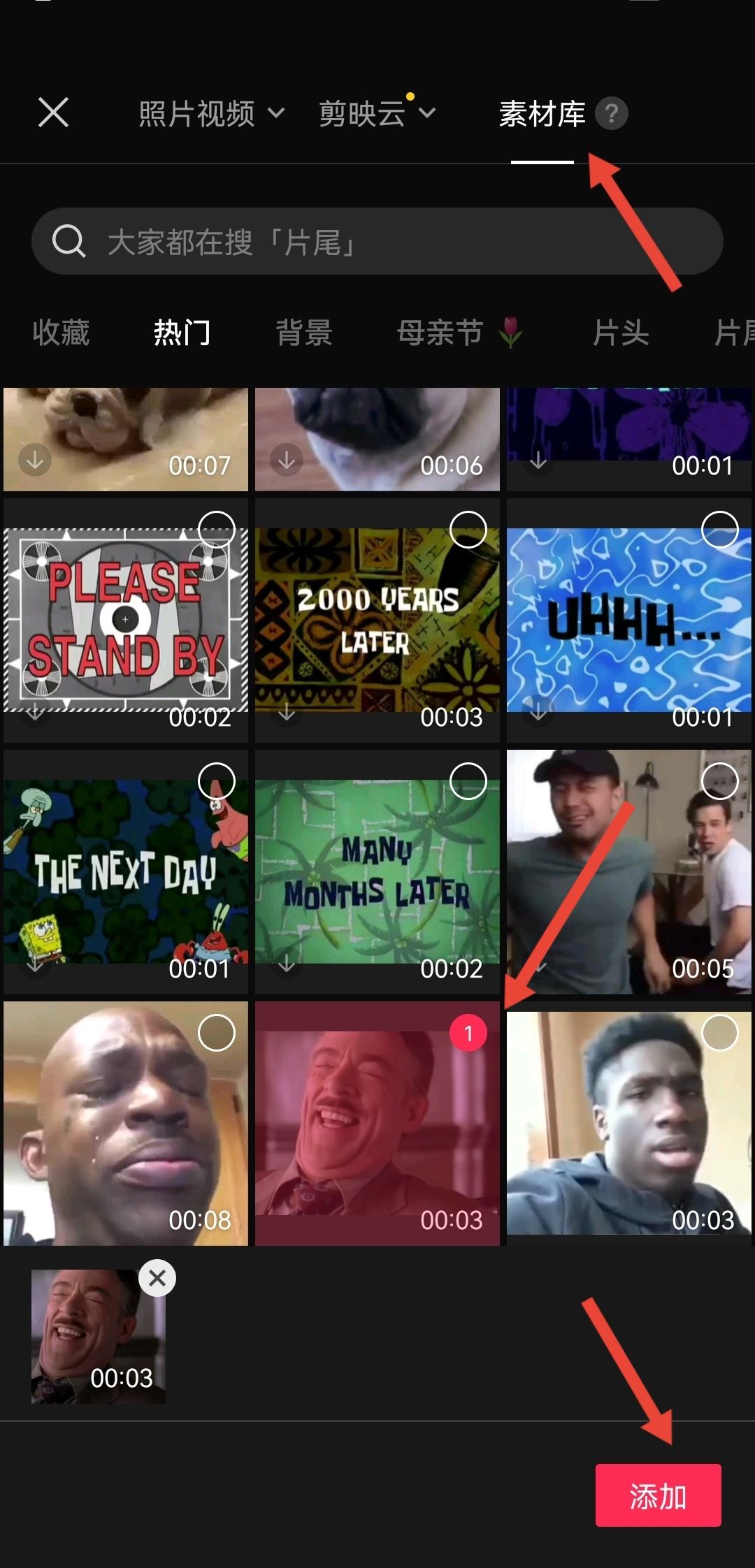The image size is (755, 1568).
Task: Select THE NEXT DAY clip
Action: [216, 781]
